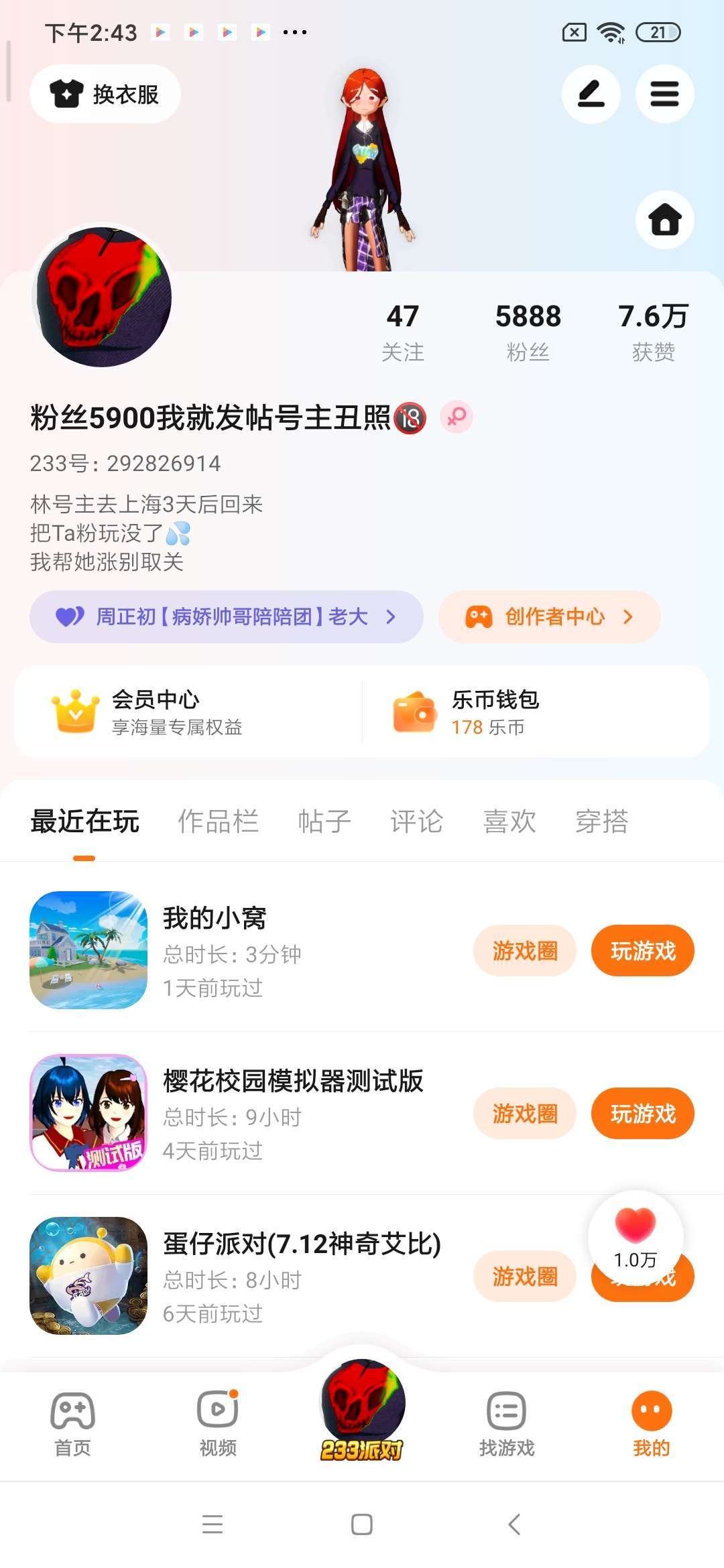Open the hamburger menu
Image resolution: width=724 pixels, height=1568 pixels.
pos(664,94)
